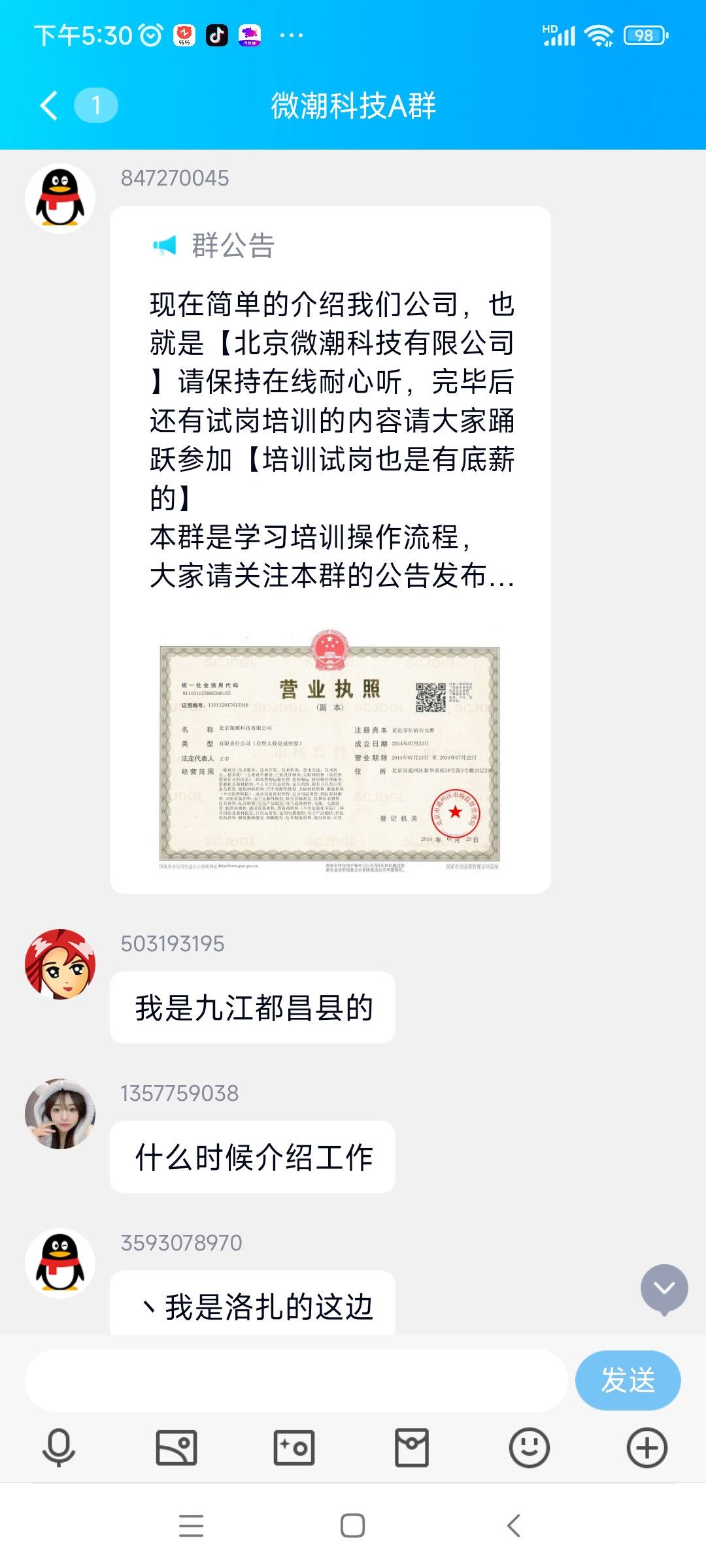
Task: Tap the megaphone icon on 群公告
Action: tap(165, 246)
